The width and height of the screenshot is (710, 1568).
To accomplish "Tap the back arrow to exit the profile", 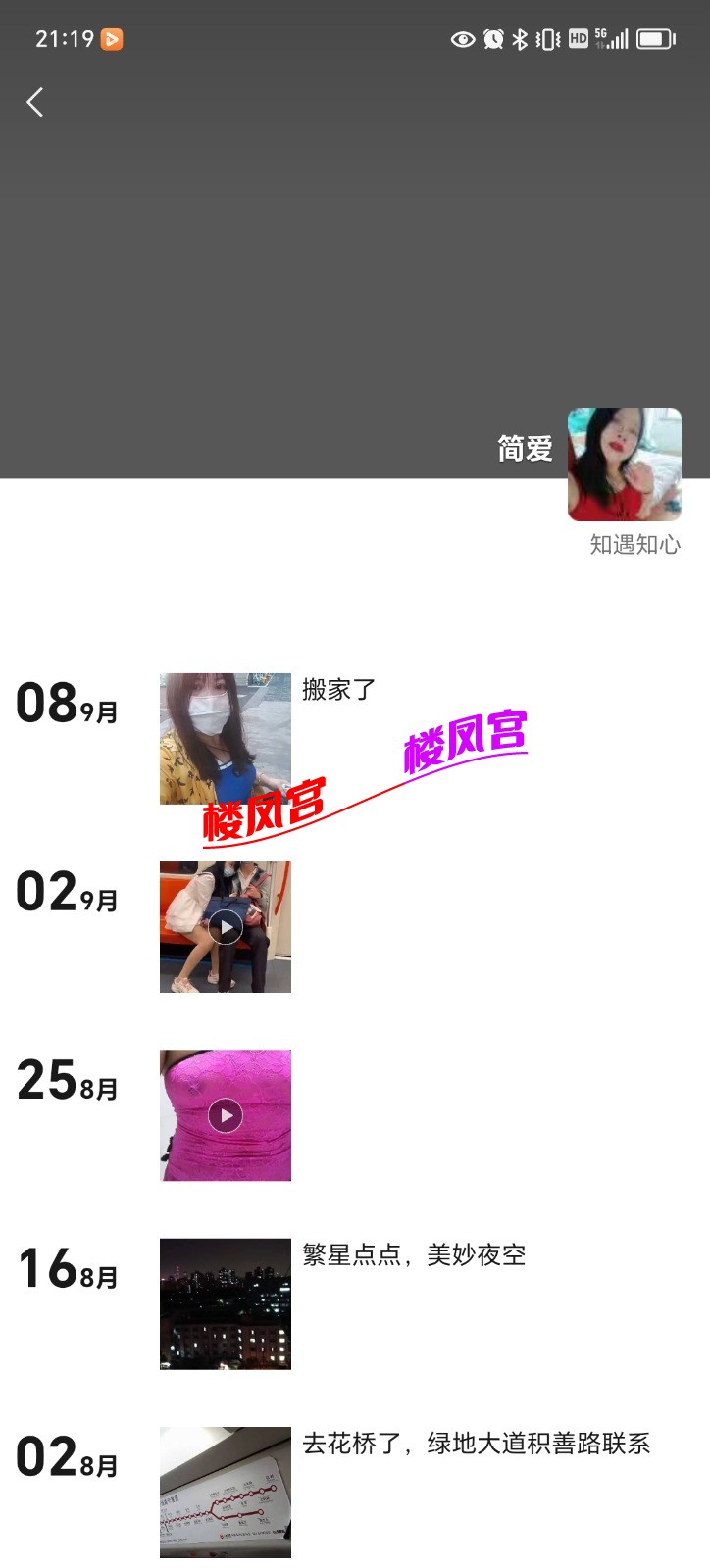I will pos(35,102).
